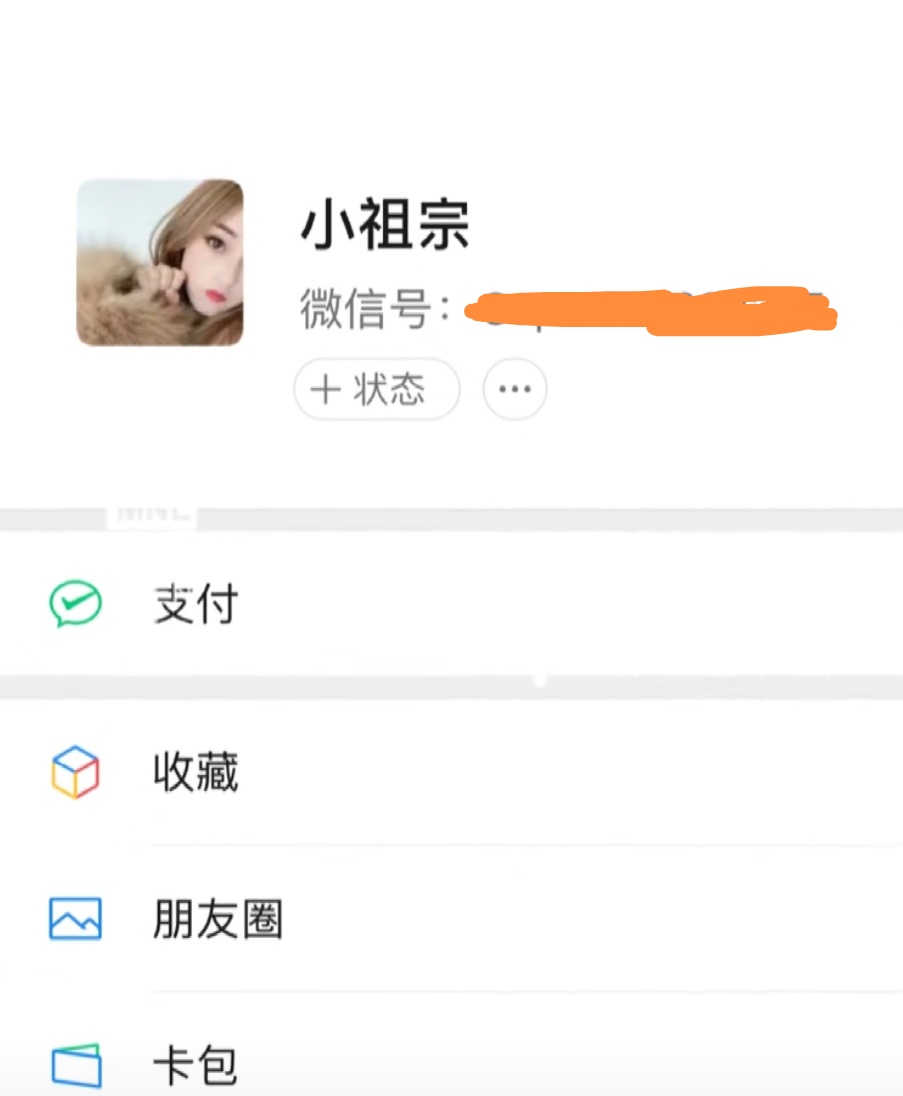
Task: Open the 收藏 favorites page
Action: (x=195, y=772)
